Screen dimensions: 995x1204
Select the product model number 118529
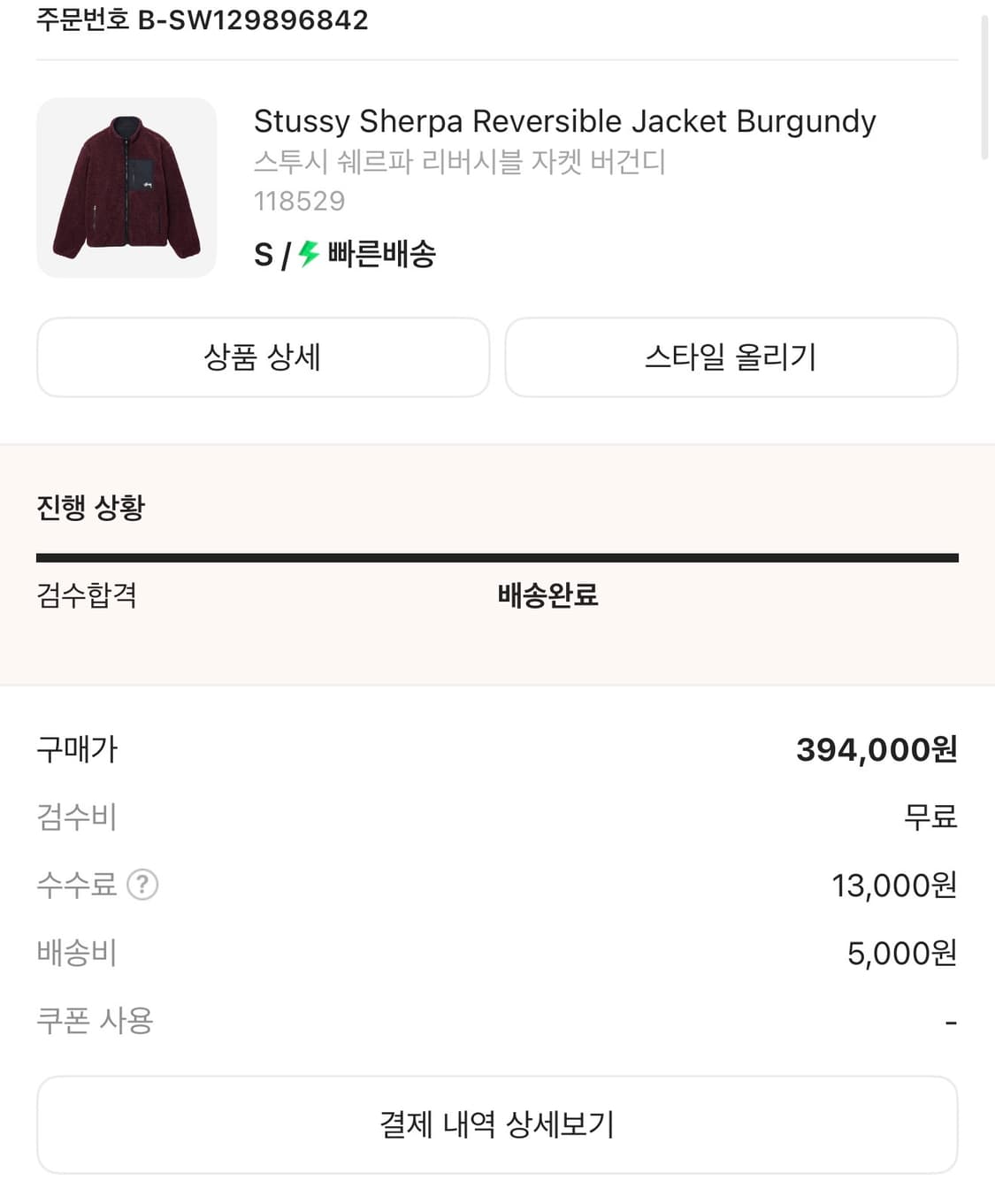[299, 201]
